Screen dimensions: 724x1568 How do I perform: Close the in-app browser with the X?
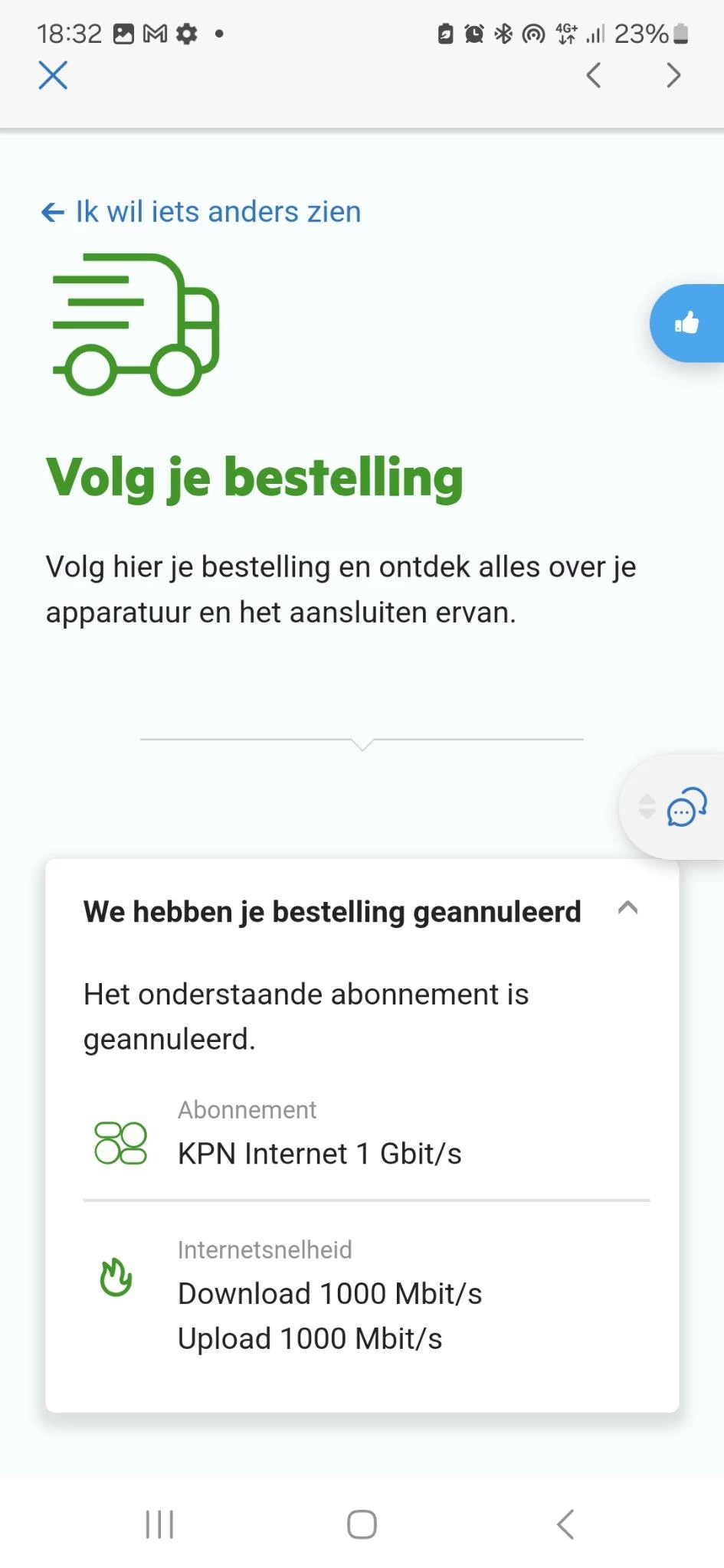click(53, 75)
